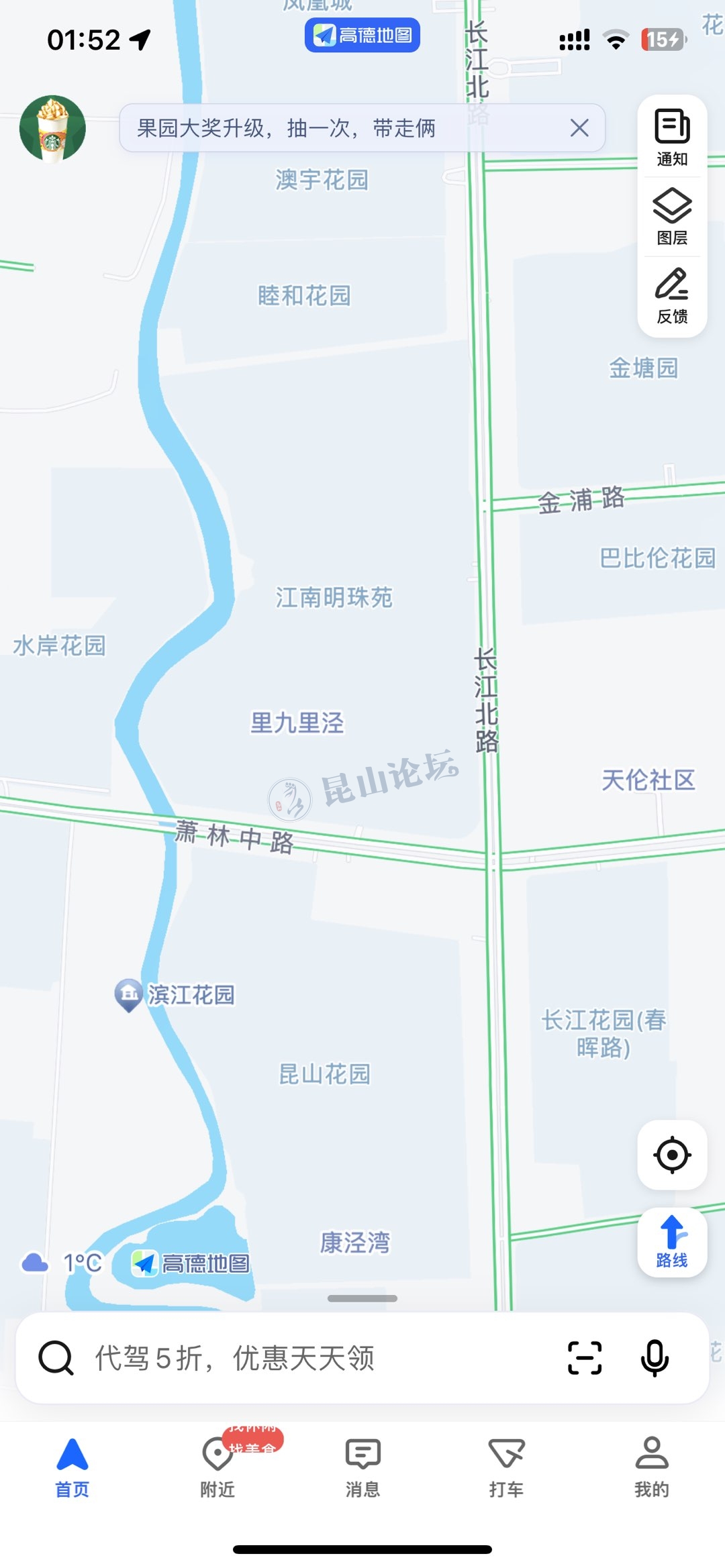Screen dimensions: 725x1568
Task: Select the 滨江花园 map marker
Action: (x=128, y=994)
